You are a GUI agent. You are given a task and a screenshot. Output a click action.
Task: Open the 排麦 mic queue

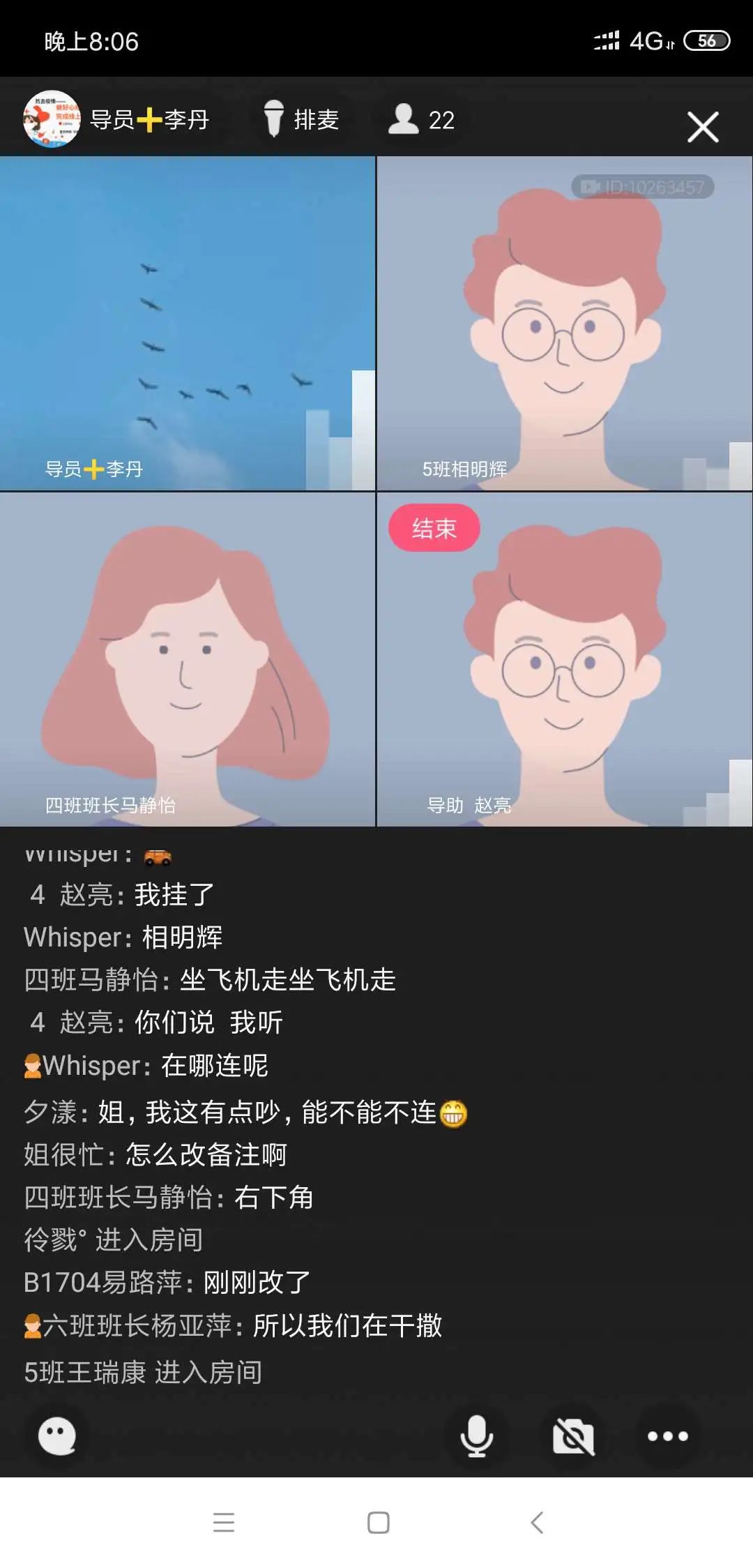tap(301, 119)
